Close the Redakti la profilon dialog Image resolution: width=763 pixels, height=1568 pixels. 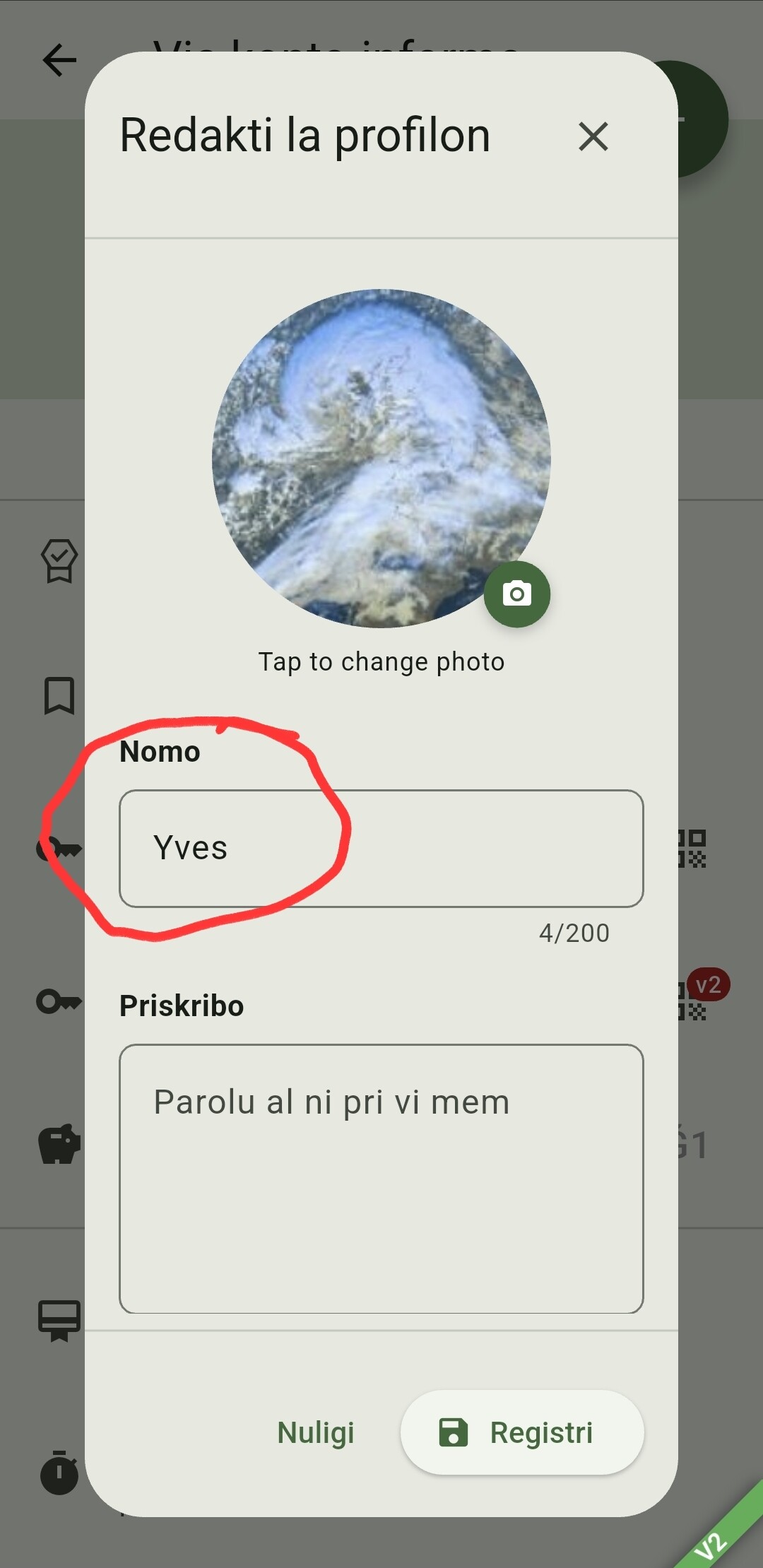point(593,136)
